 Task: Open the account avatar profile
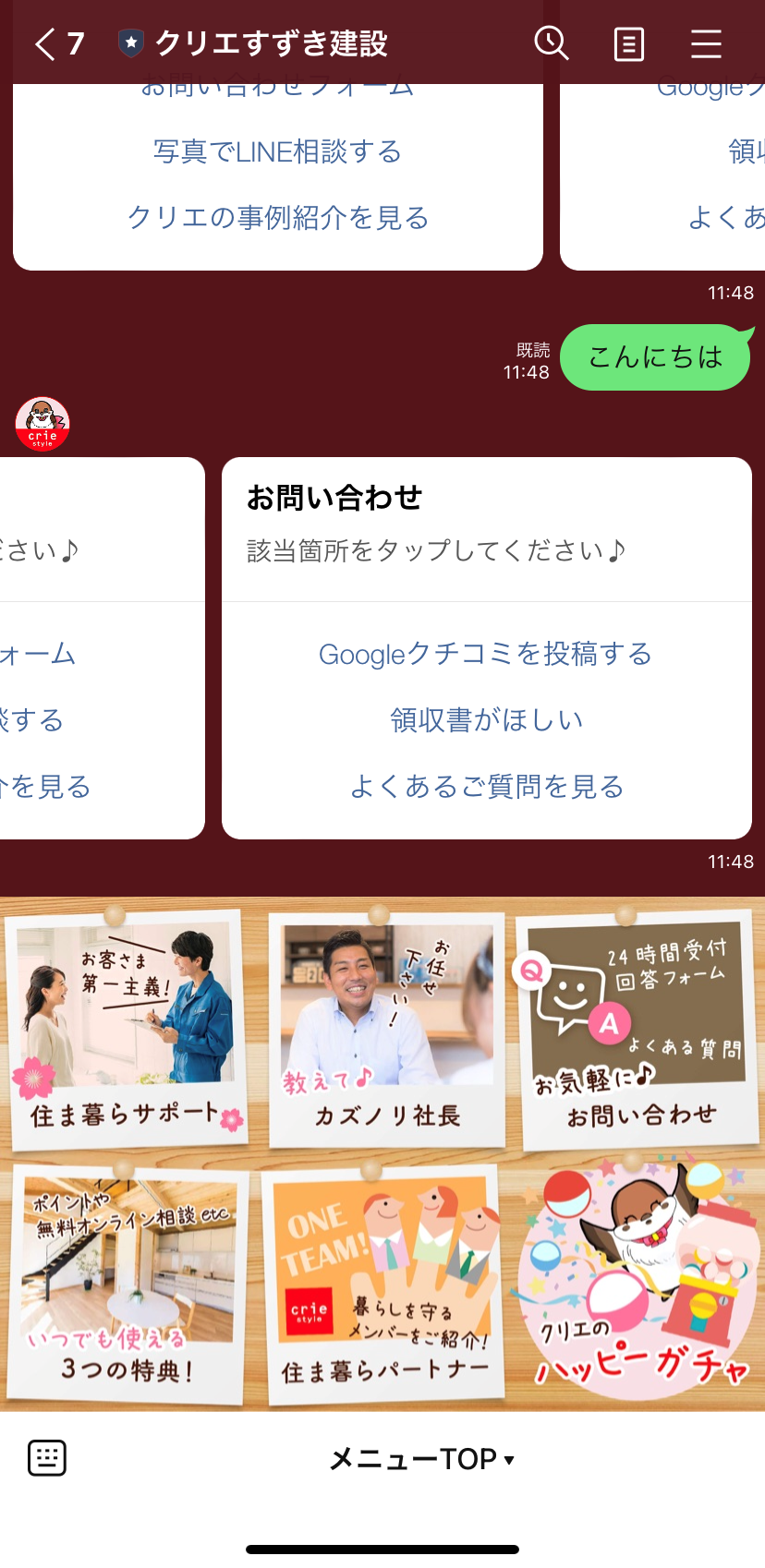click(x=42, y=424)
